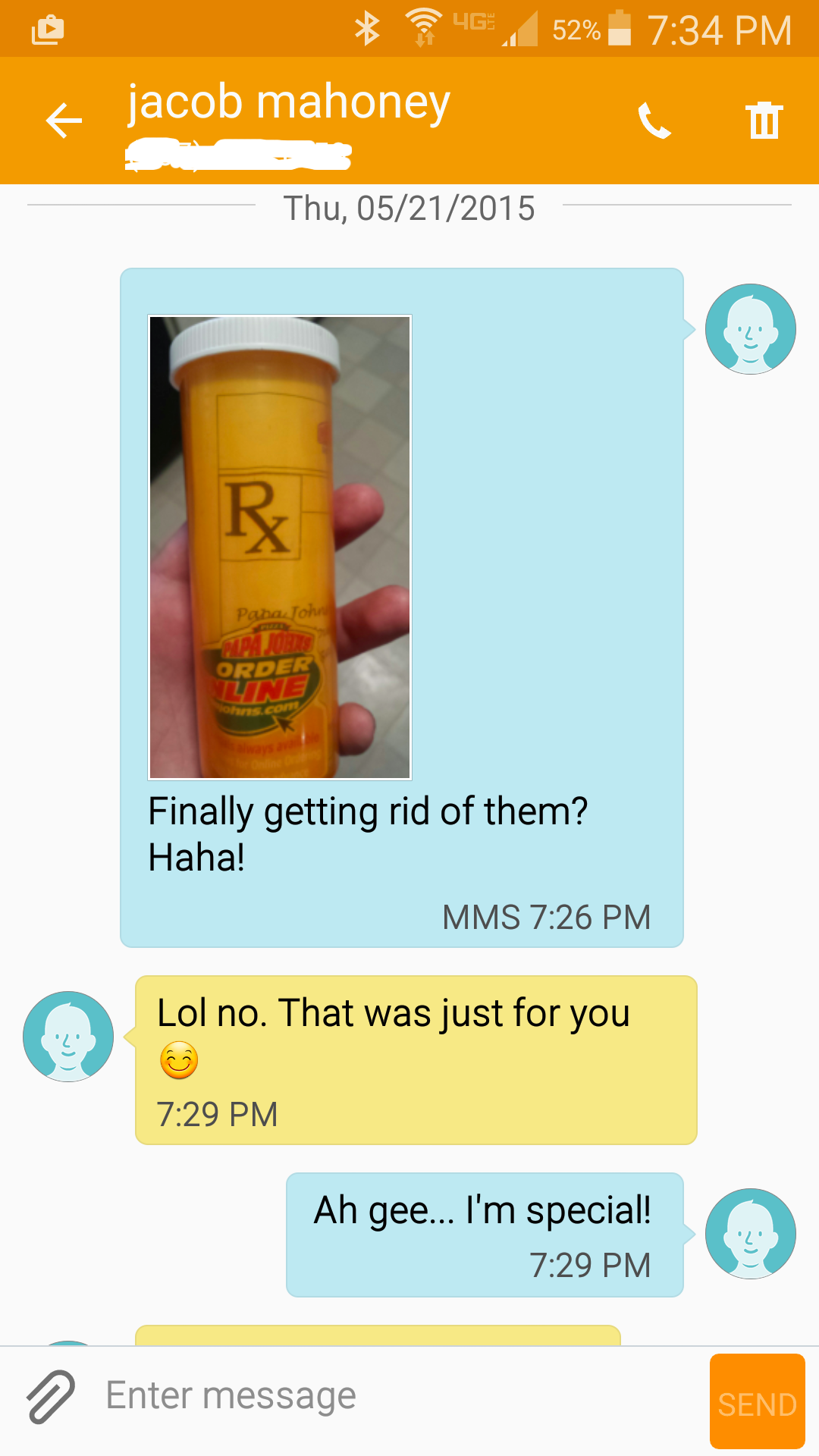Open the pill bottle MMS photo
The width and height of the screenshot is (819, 1456).
coord(280,547)
